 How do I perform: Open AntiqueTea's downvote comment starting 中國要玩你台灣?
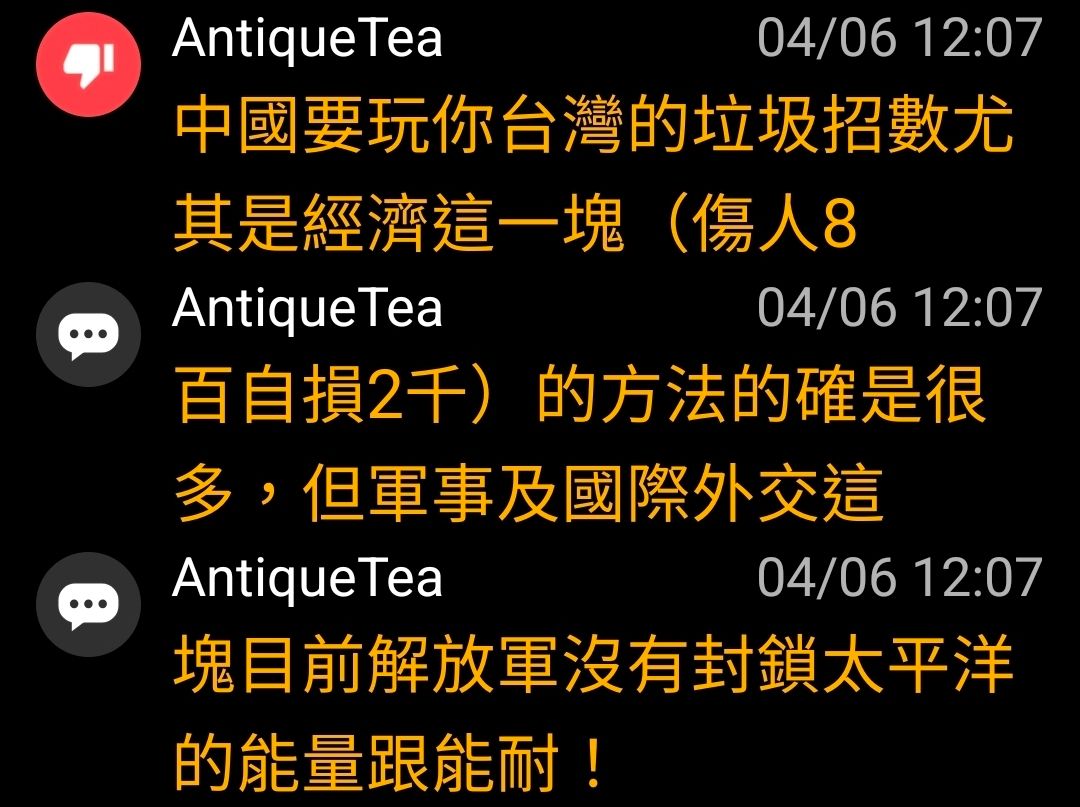click(540, 135)
